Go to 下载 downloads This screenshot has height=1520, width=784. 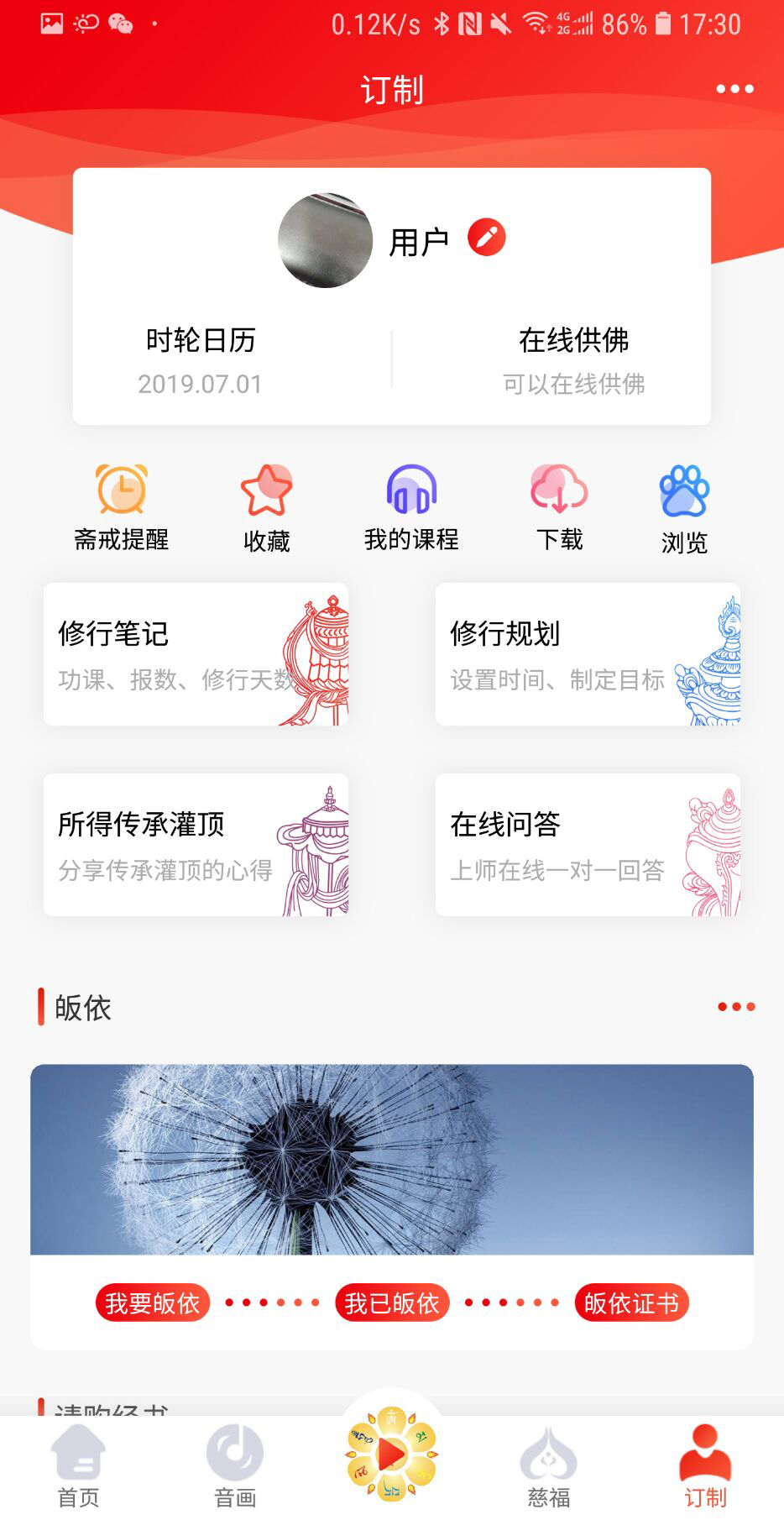click(x=559, y=508)
